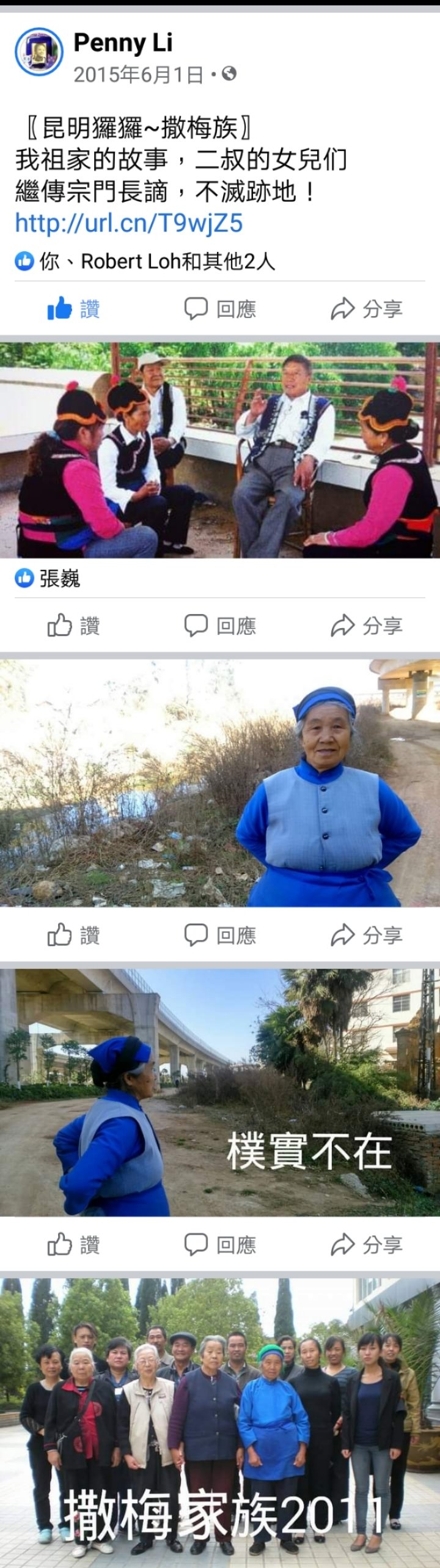Like the 樸實不在 photo
The image size is (440, 1568).
(73, 1244)
